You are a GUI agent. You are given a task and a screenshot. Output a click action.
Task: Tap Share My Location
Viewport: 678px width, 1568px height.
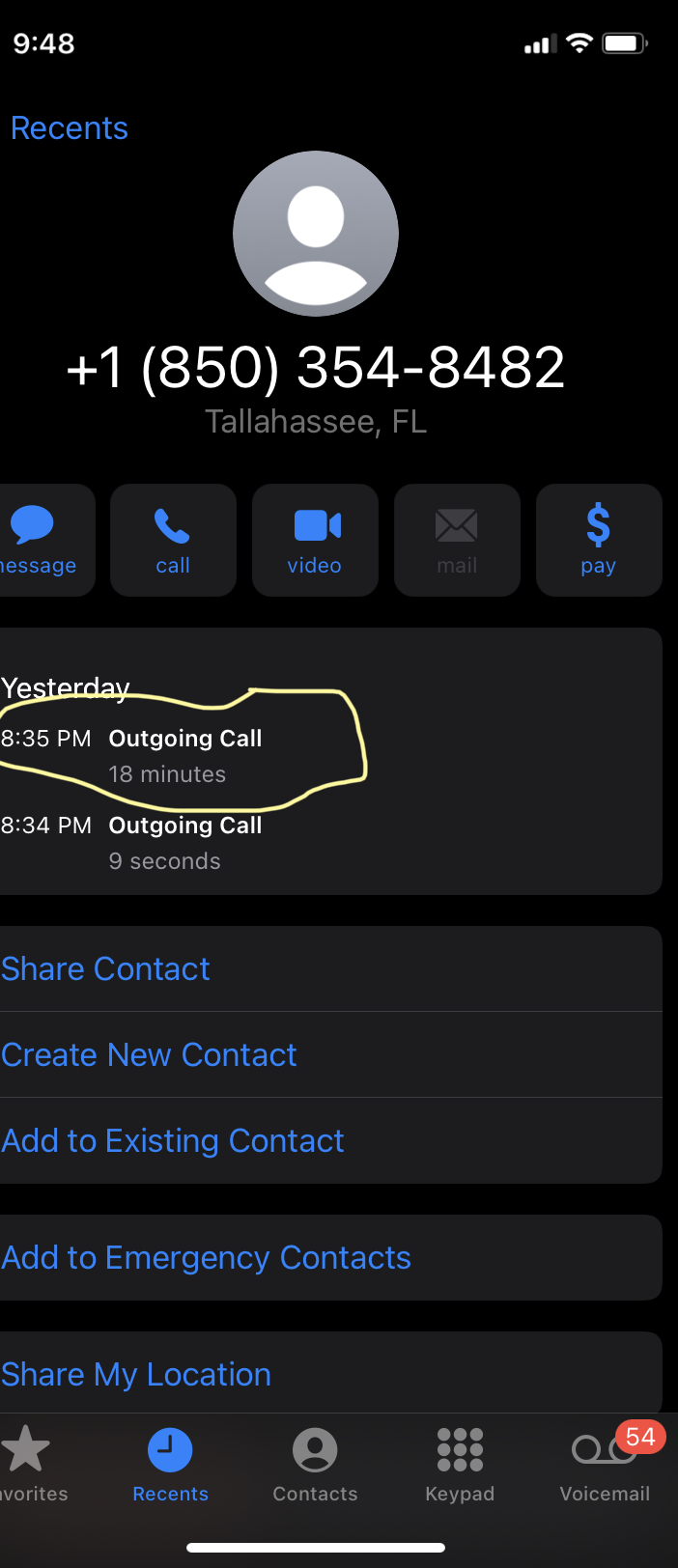137,1374
